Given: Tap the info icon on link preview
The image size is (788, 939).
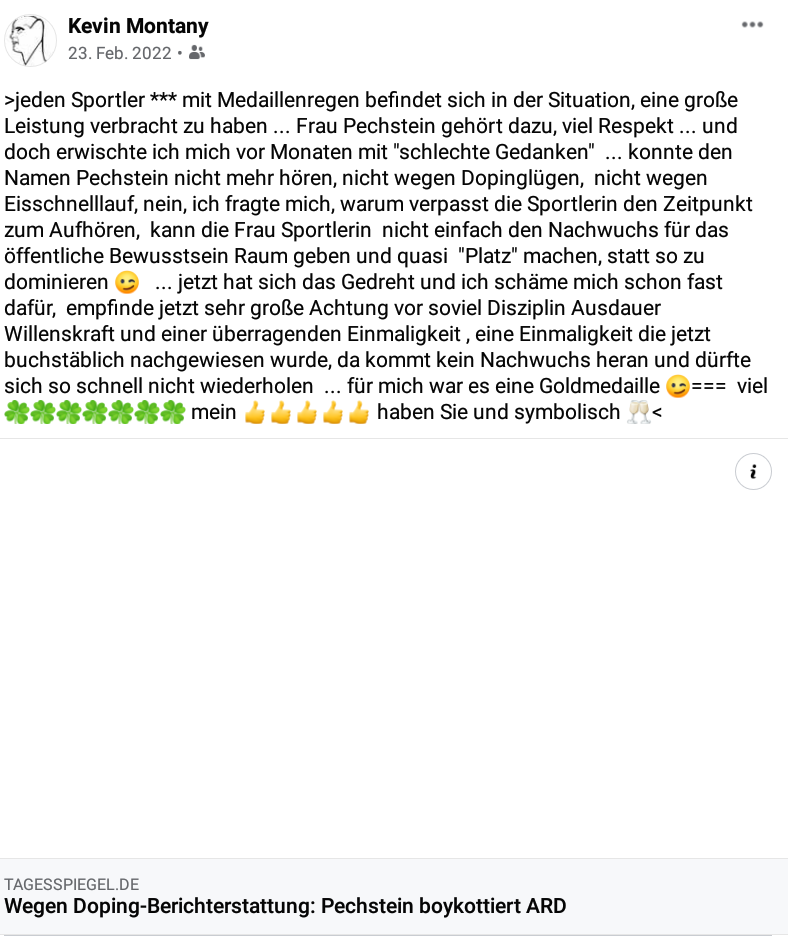Looking at the screenshot, I should point(753,471).
